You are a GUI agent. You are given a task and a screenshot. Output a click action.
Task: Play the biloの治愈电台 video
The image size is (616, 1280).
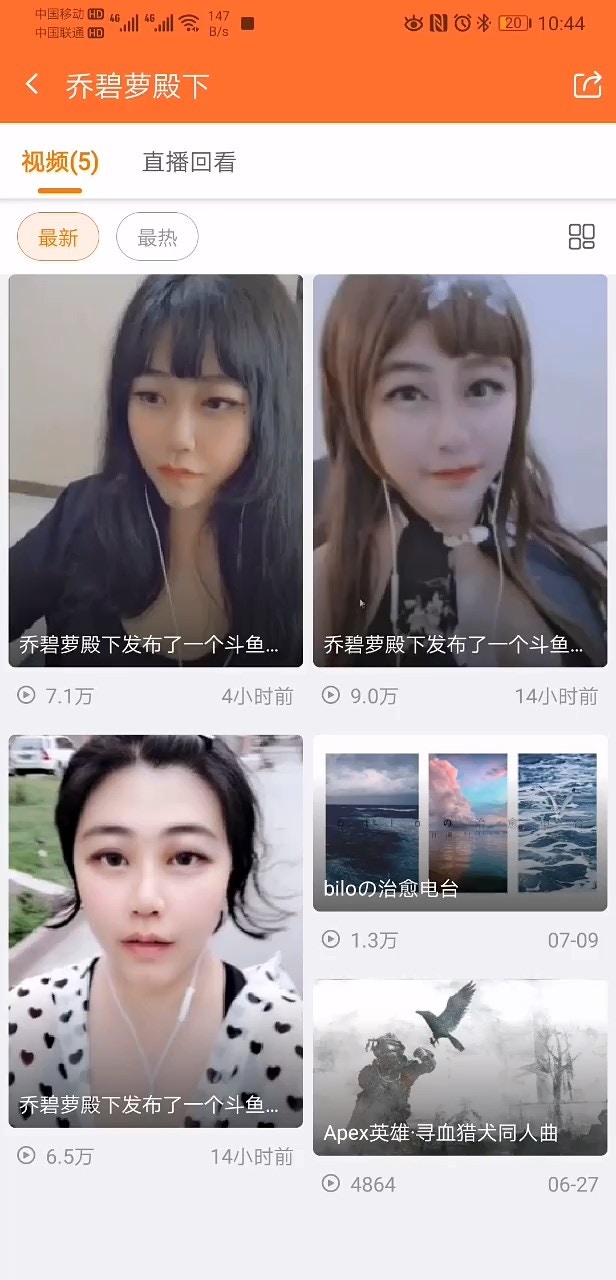pos(460,823)
